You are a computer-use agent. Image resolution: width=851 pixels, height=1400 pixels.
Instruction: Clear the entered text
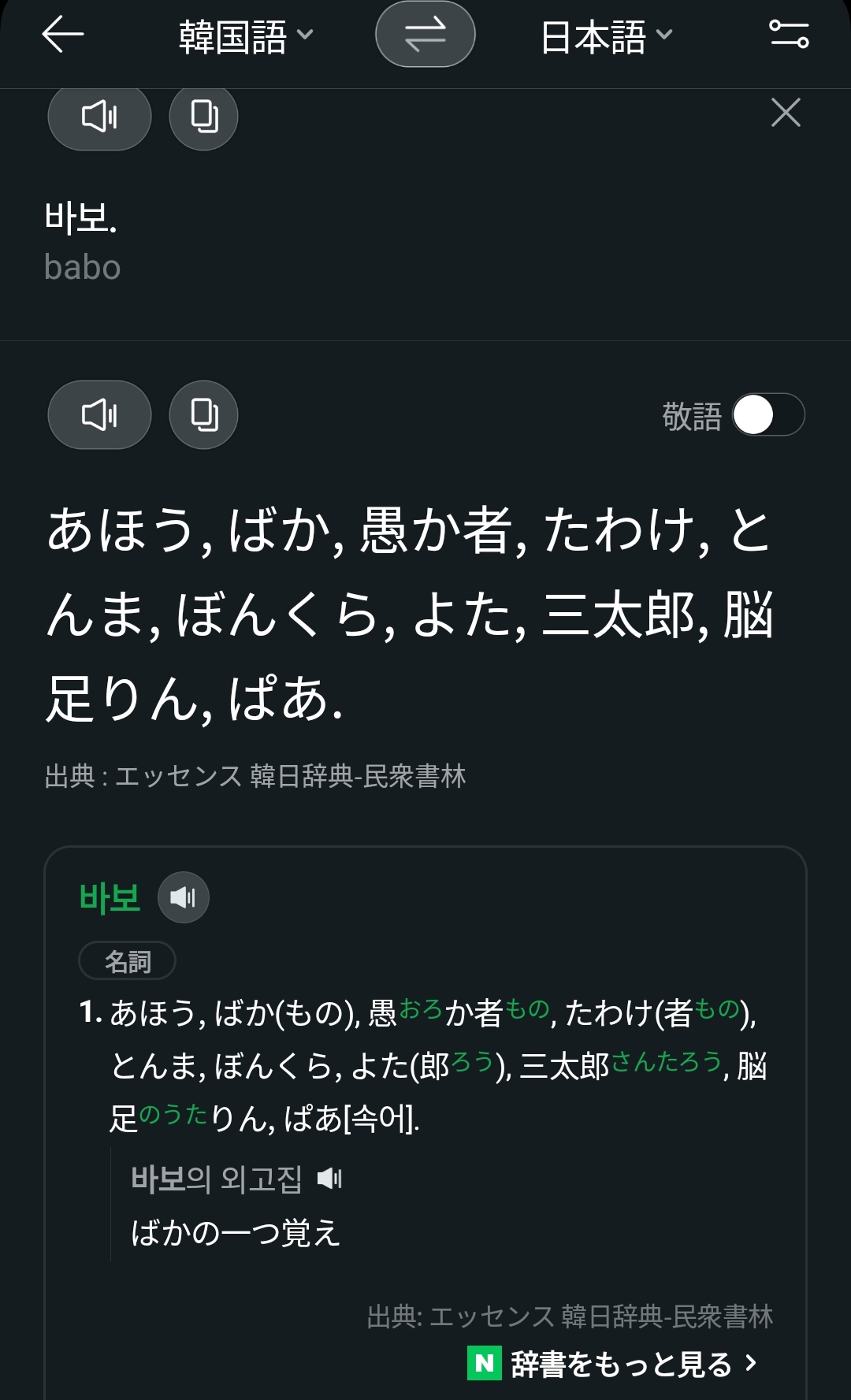pos(785,113)
